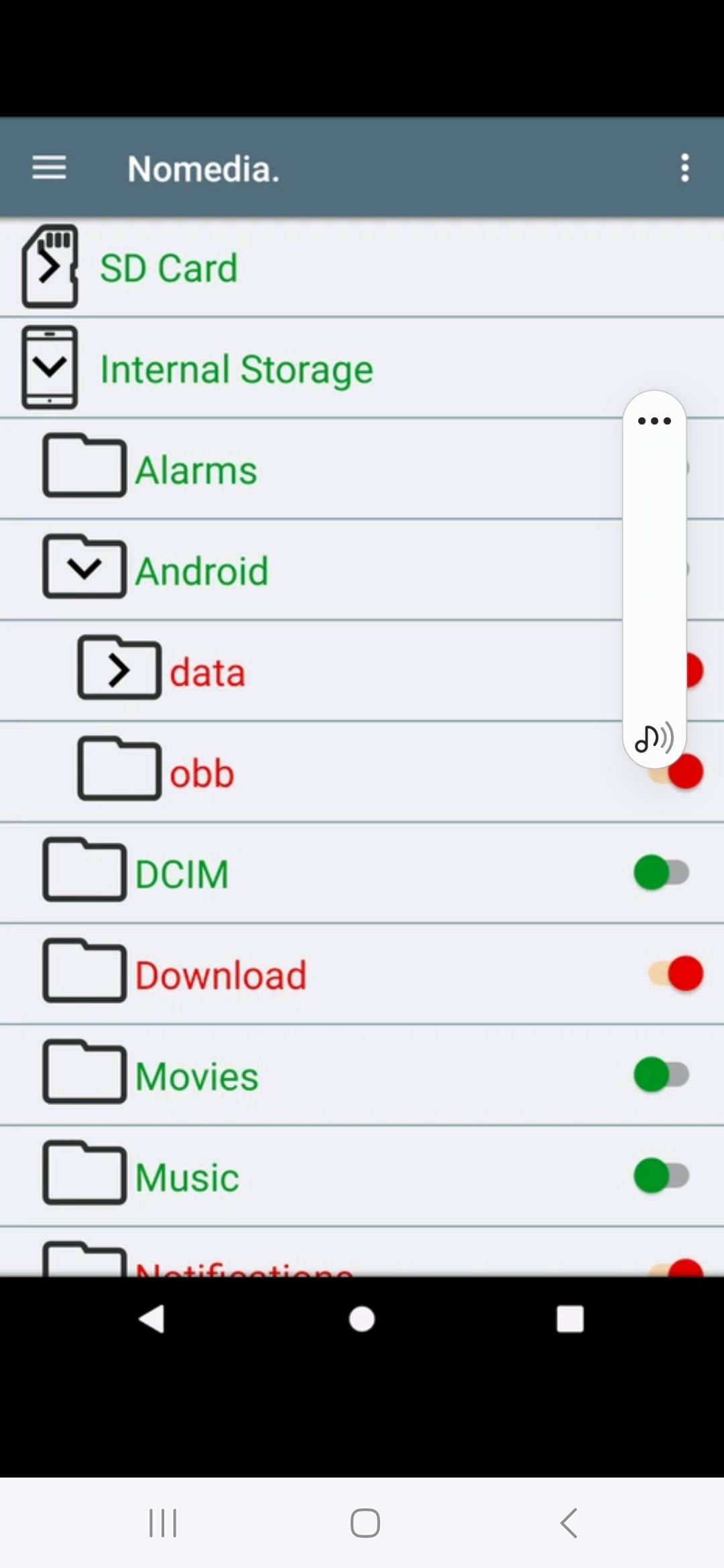The image size is (724, 1568).
Task: Expand the SD Card tree
Action: point(50,267)
